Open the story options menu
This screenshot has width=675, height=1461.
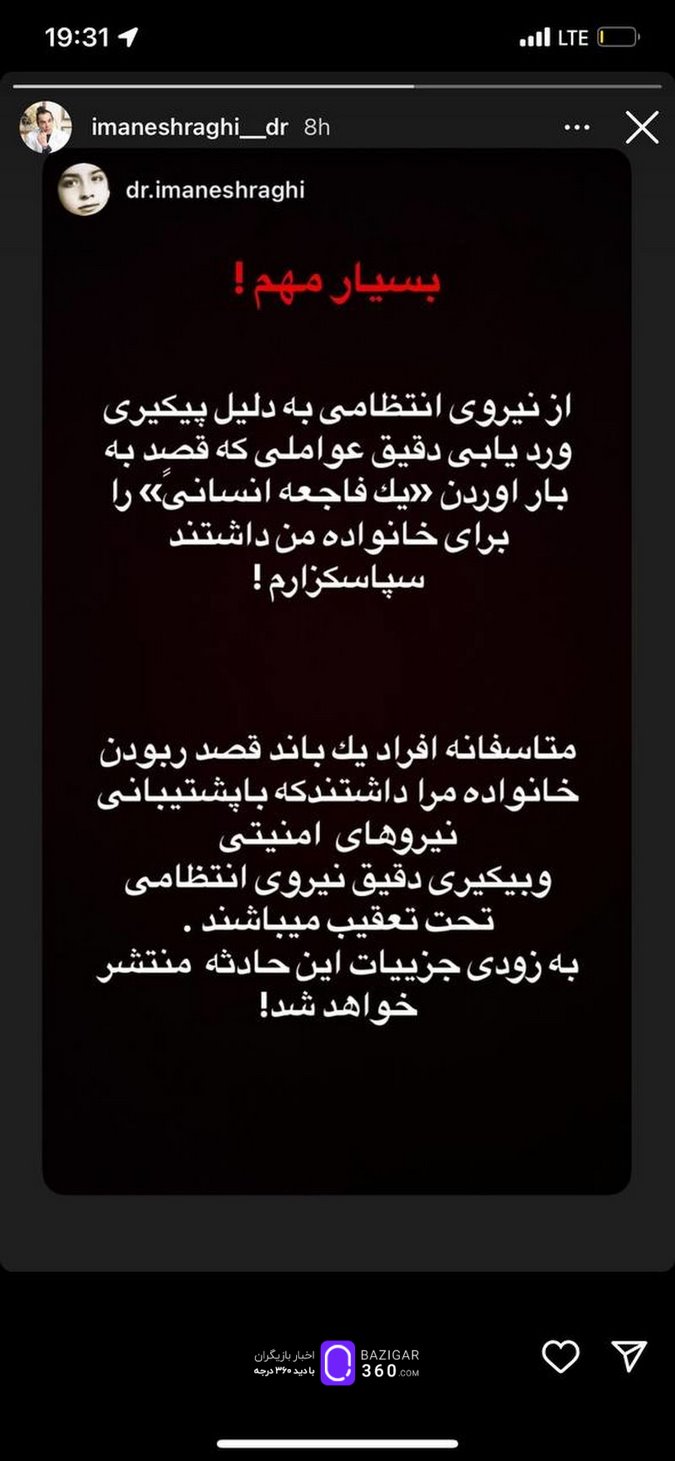[x=577, y=128]
